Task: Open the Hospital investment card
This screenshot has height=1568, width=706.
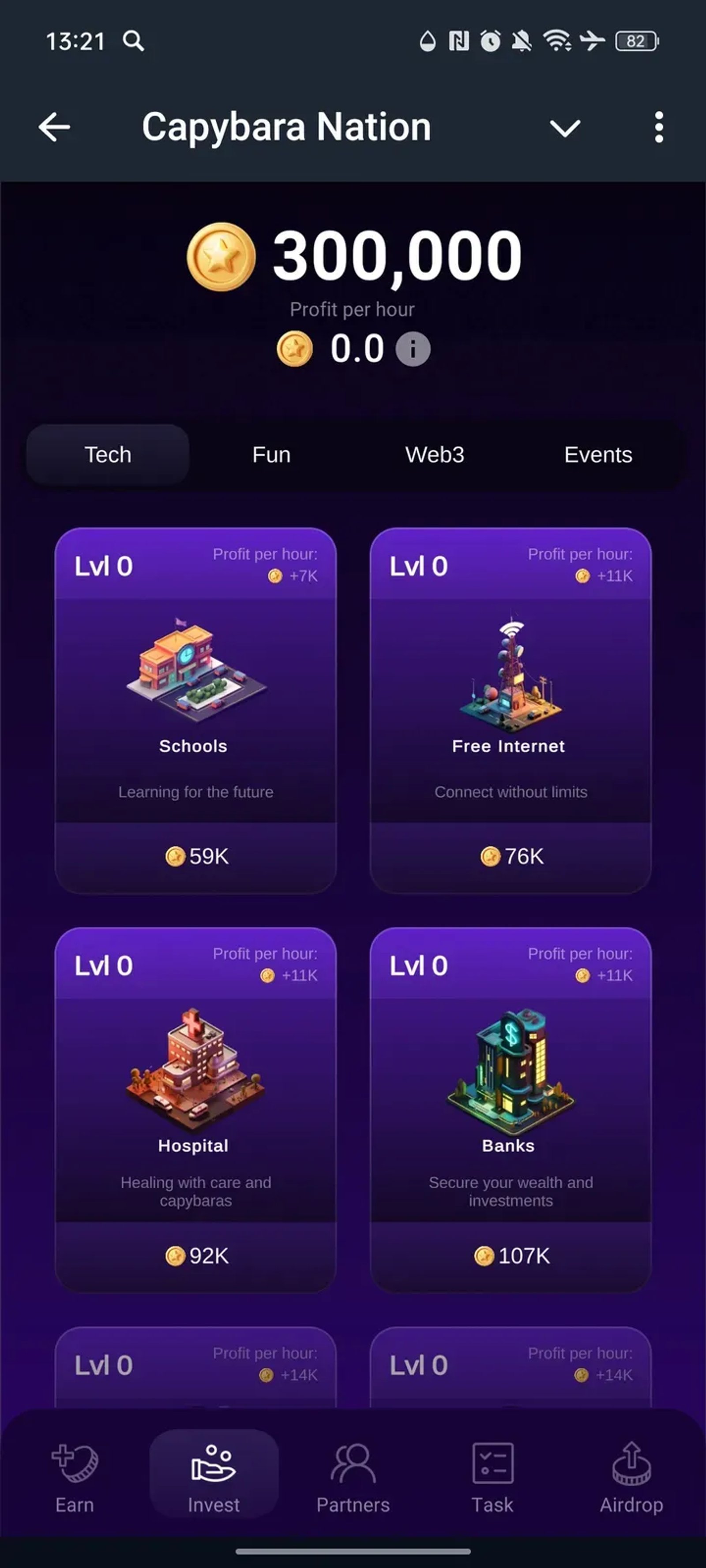Action: [195, 1109]
